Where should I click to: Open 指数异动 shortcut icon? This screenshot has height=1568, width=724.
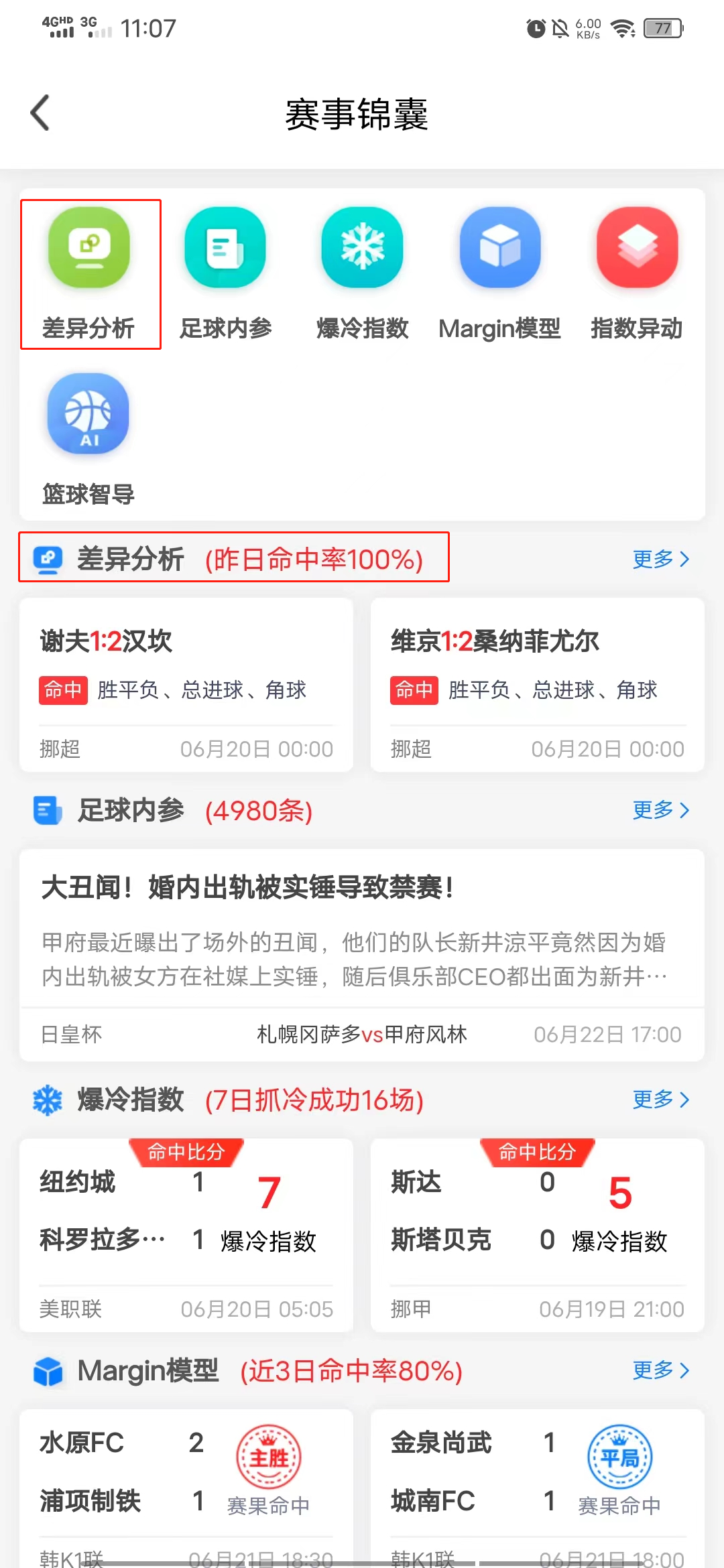[x=637, y=248]
